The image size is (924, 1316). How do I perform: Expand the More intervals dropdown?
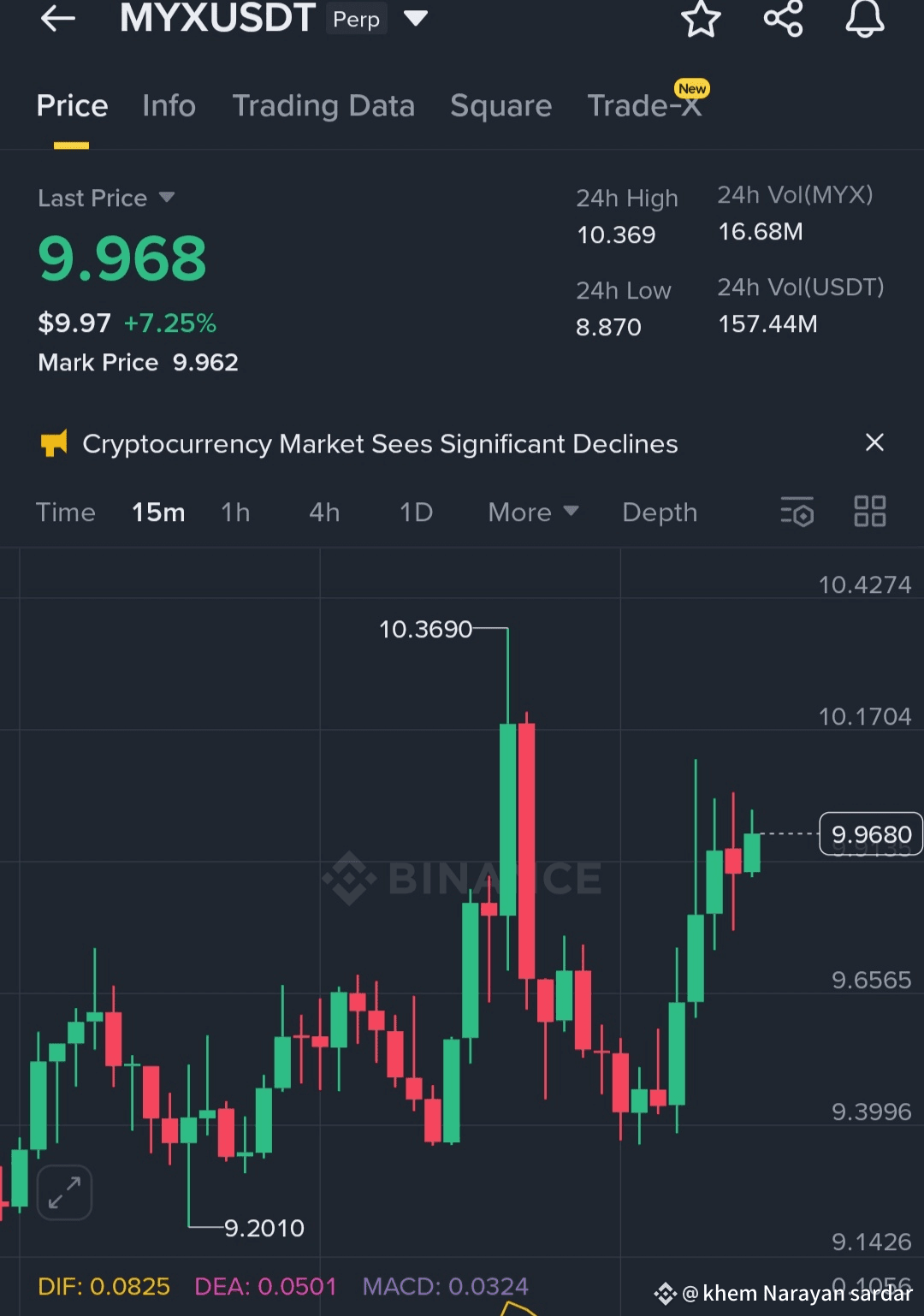coord(532,513)
